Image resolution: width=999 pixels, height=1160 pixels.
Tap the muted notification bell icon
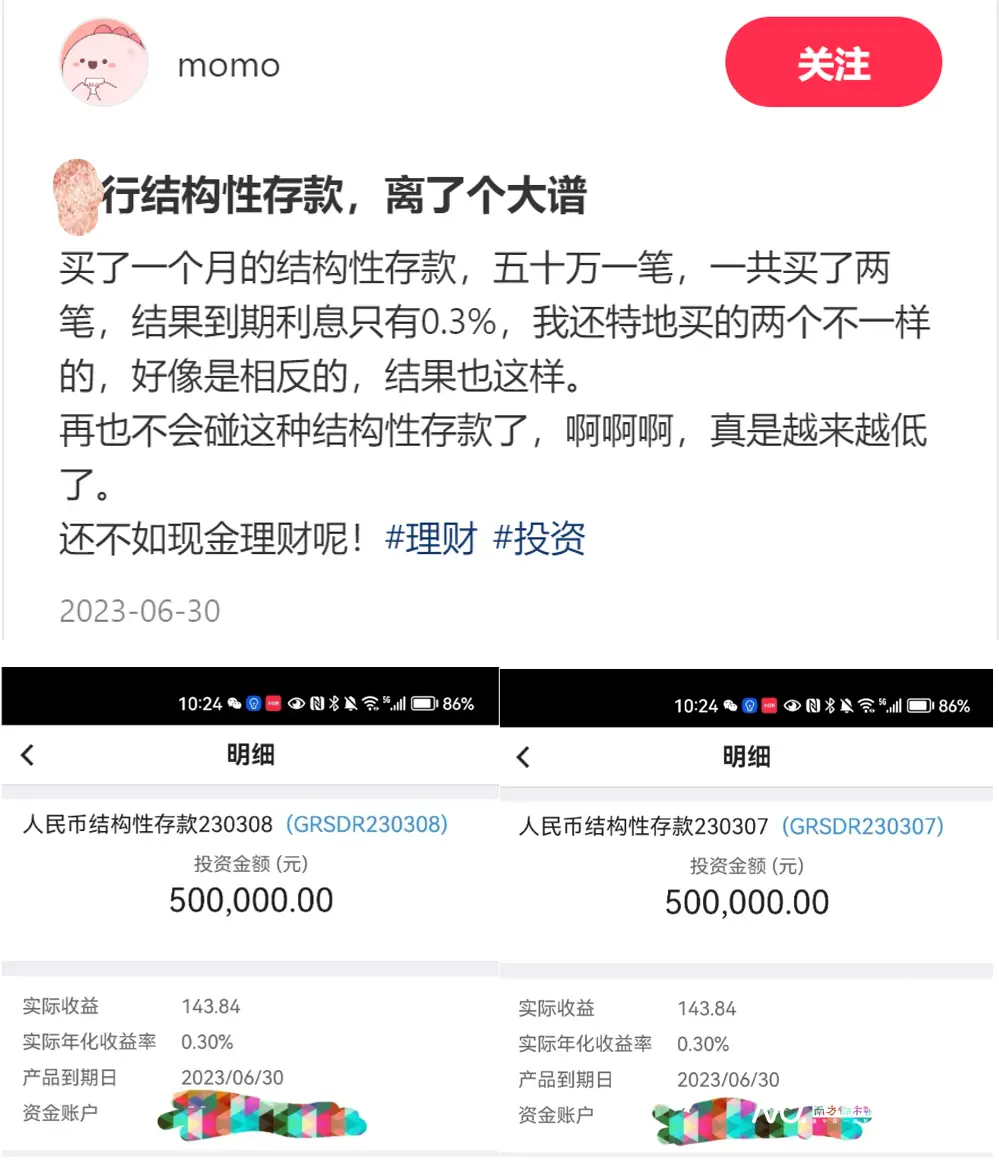coord(349,703)
